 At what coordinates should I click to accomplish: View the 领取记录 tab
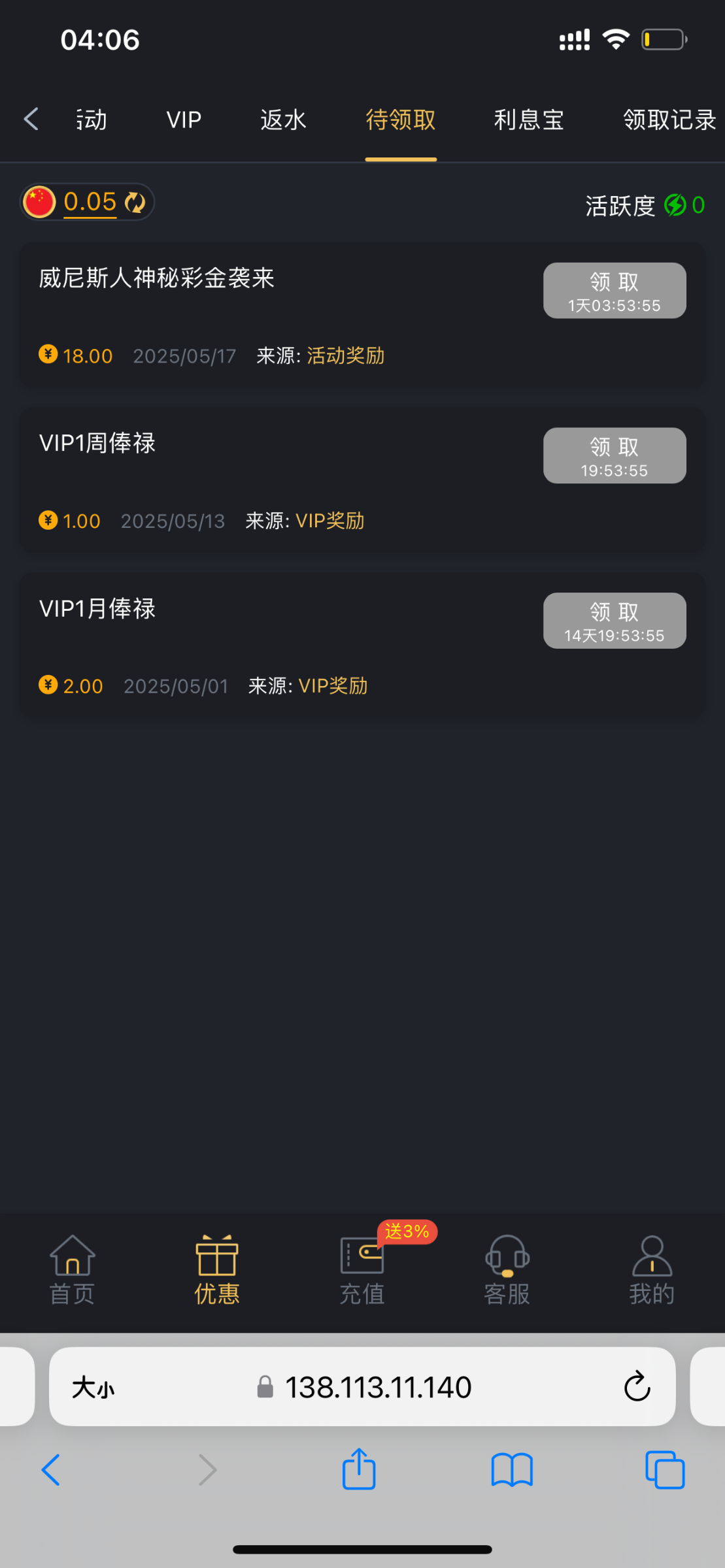click(669, 120)
